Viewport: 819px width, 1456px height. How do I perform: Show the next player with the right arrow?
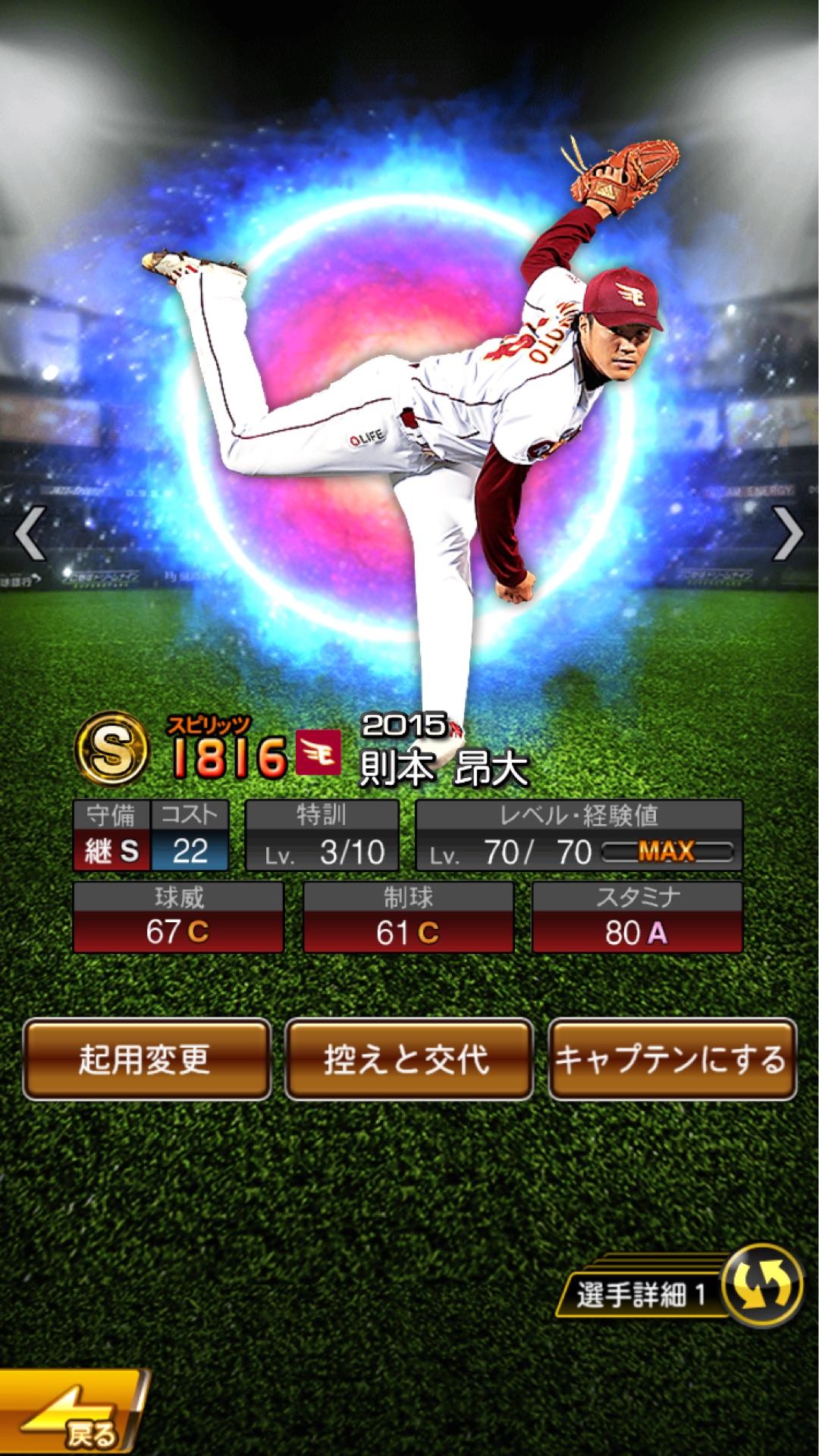[x=787, y=533]
